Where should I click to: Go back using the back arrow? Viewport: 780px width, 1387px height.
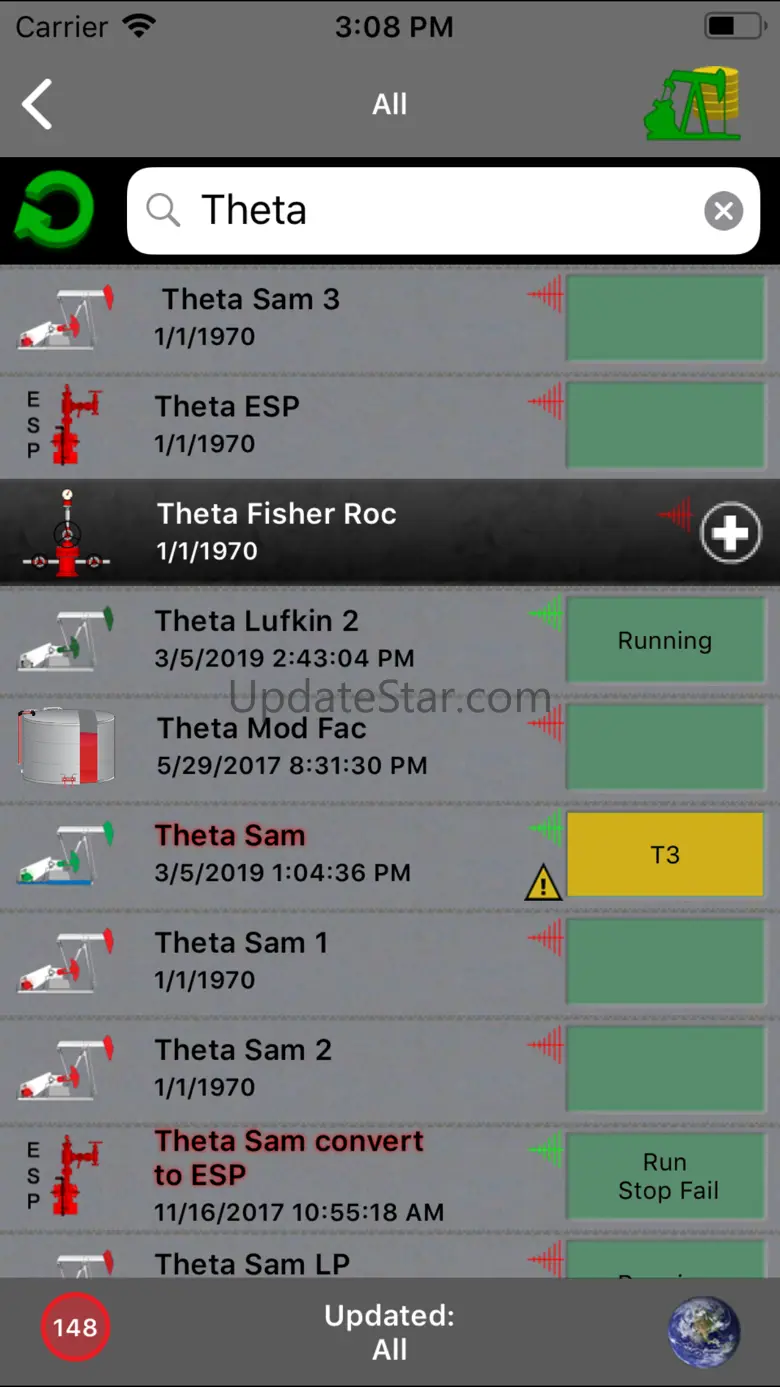[37, 104]
